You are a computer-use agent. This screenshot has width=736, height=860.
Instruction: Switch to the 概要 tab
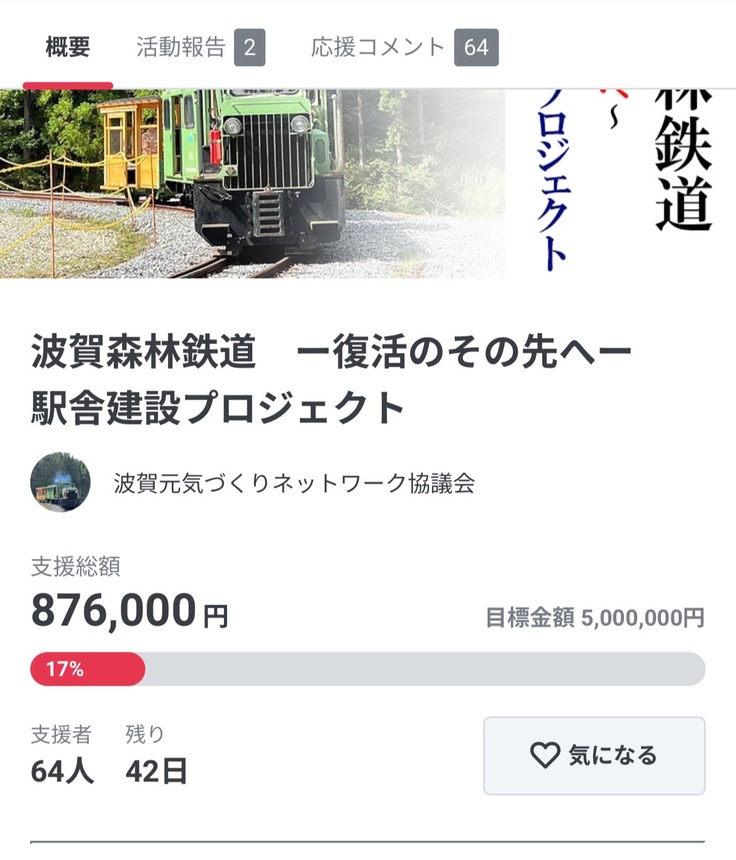[68, 47]
